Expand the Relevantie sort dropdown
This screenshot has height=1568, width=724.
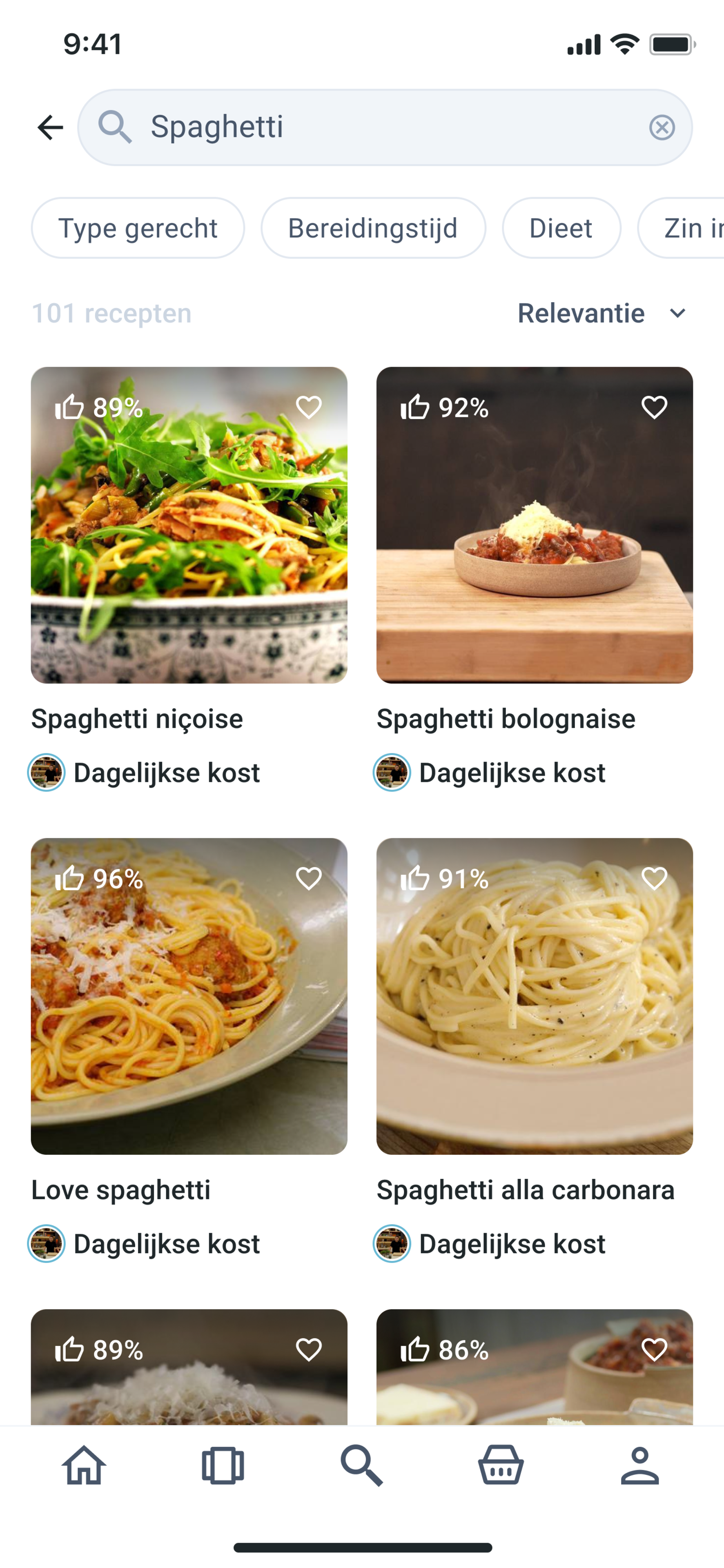tap(601, 314)
